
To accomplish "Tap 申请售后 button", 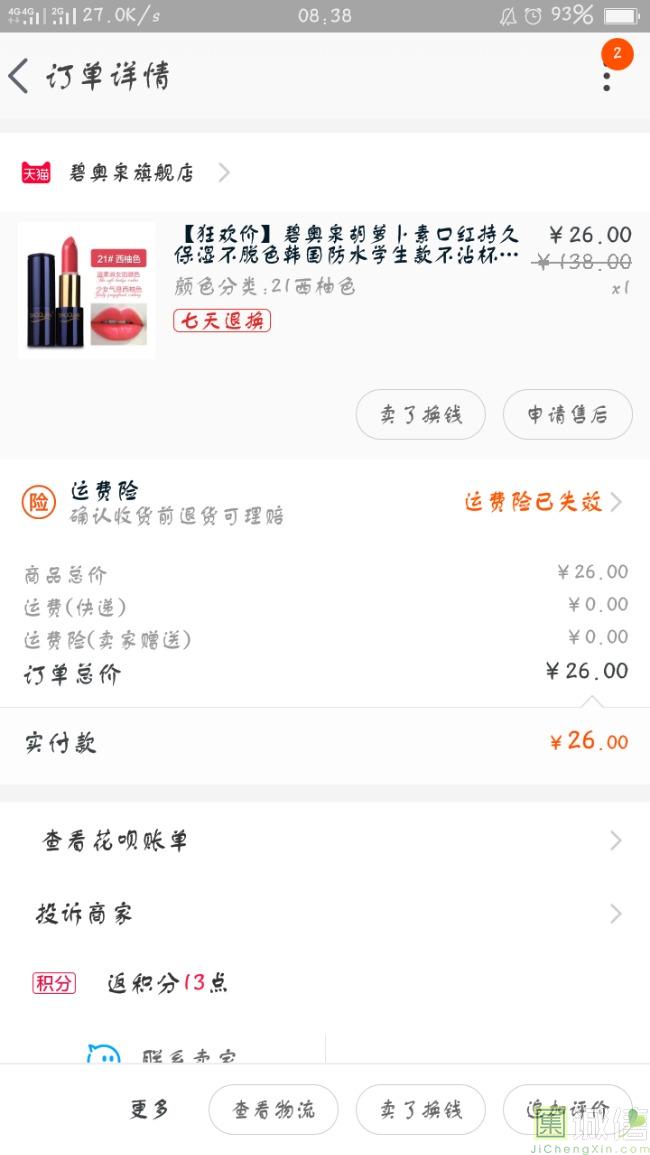I will pos(567,414).
